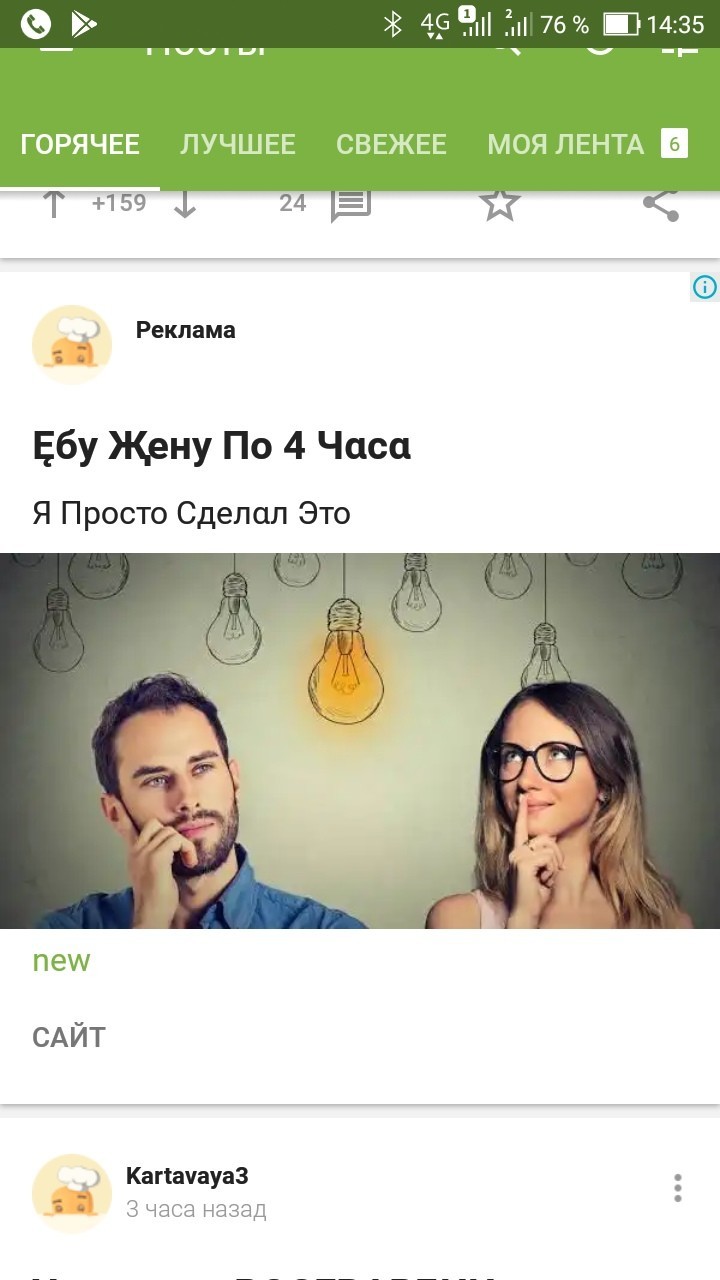Switch to the Лучшее tab
The image size is (720, 1280).
238,145
